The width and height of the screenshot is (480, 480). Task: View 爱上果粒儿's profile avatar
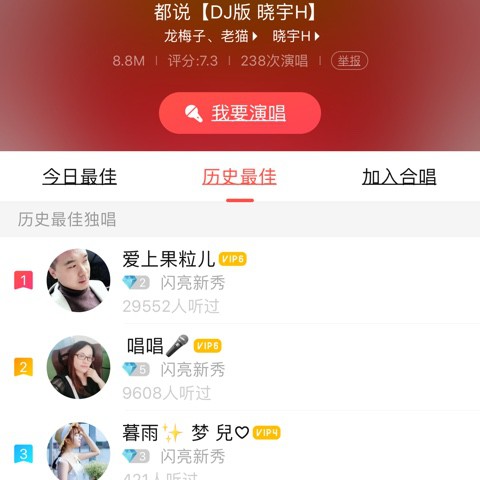tap(78, 280)
